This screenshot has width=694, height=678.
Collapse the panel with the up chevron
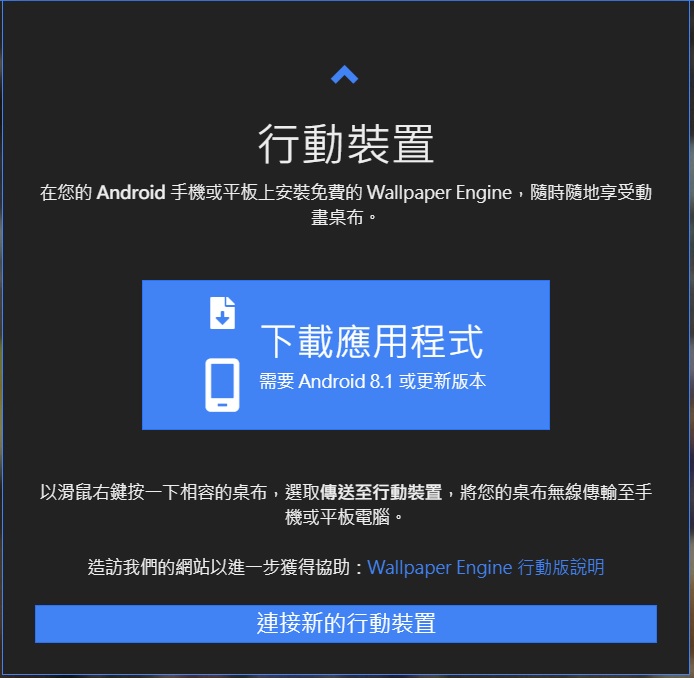coord(344,75)
